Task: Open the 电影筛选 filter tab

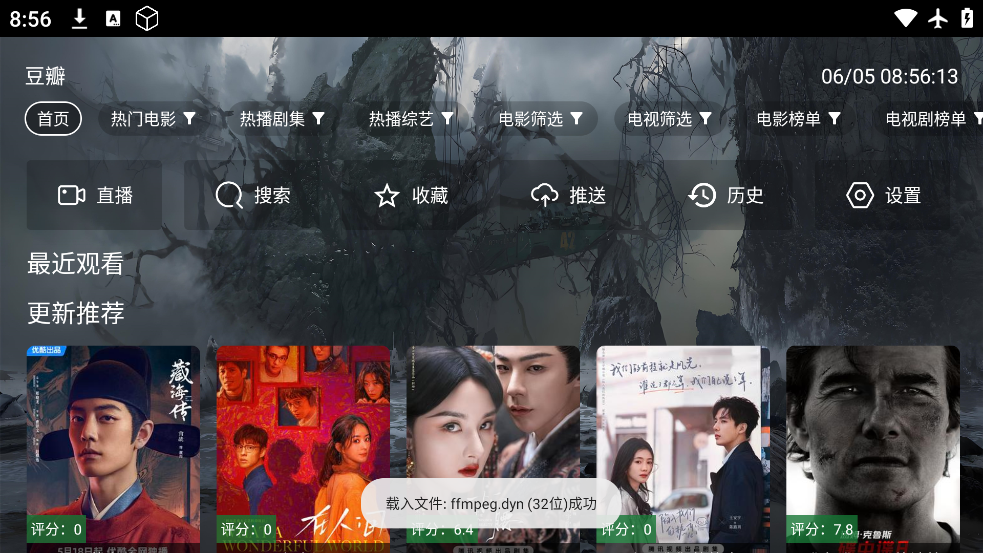Action: [x=541, y=119]
